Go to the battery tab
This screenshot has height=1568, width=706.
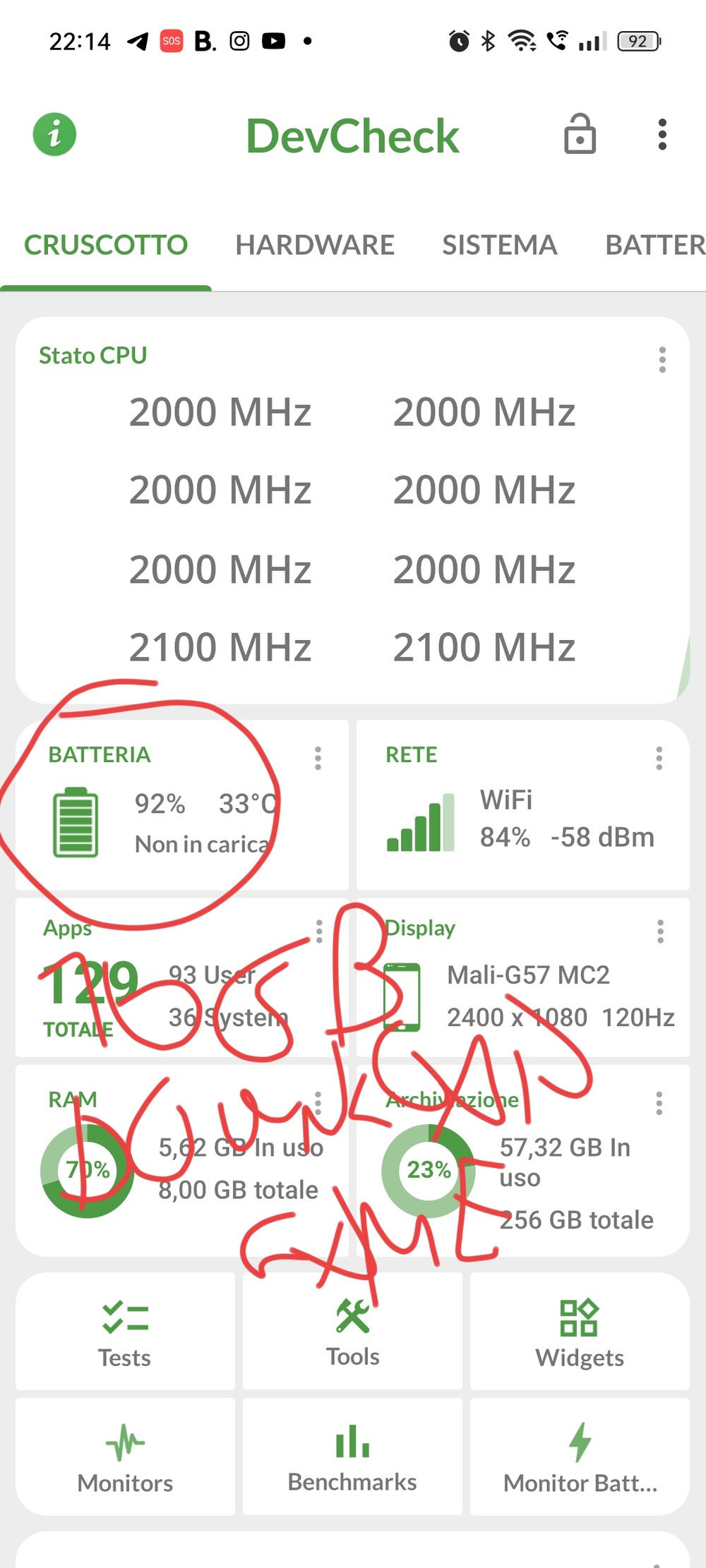655,245
